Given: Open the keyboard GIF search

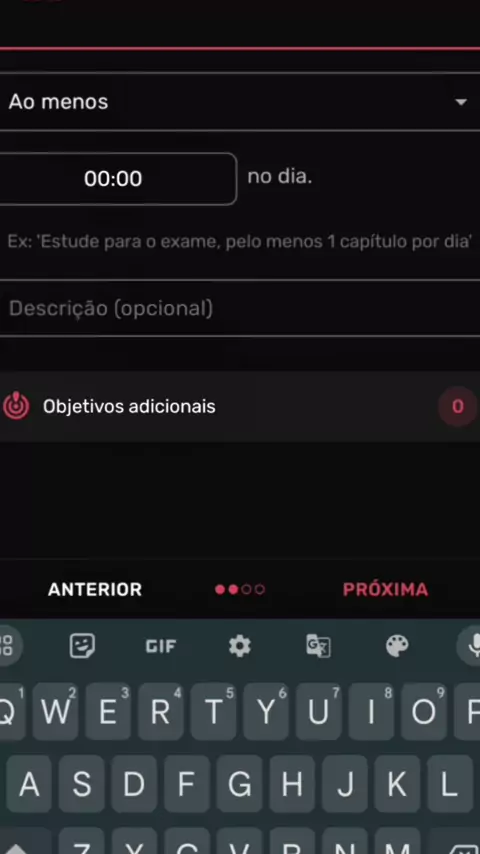Looking at the screenshot, I should coord(161,646).
